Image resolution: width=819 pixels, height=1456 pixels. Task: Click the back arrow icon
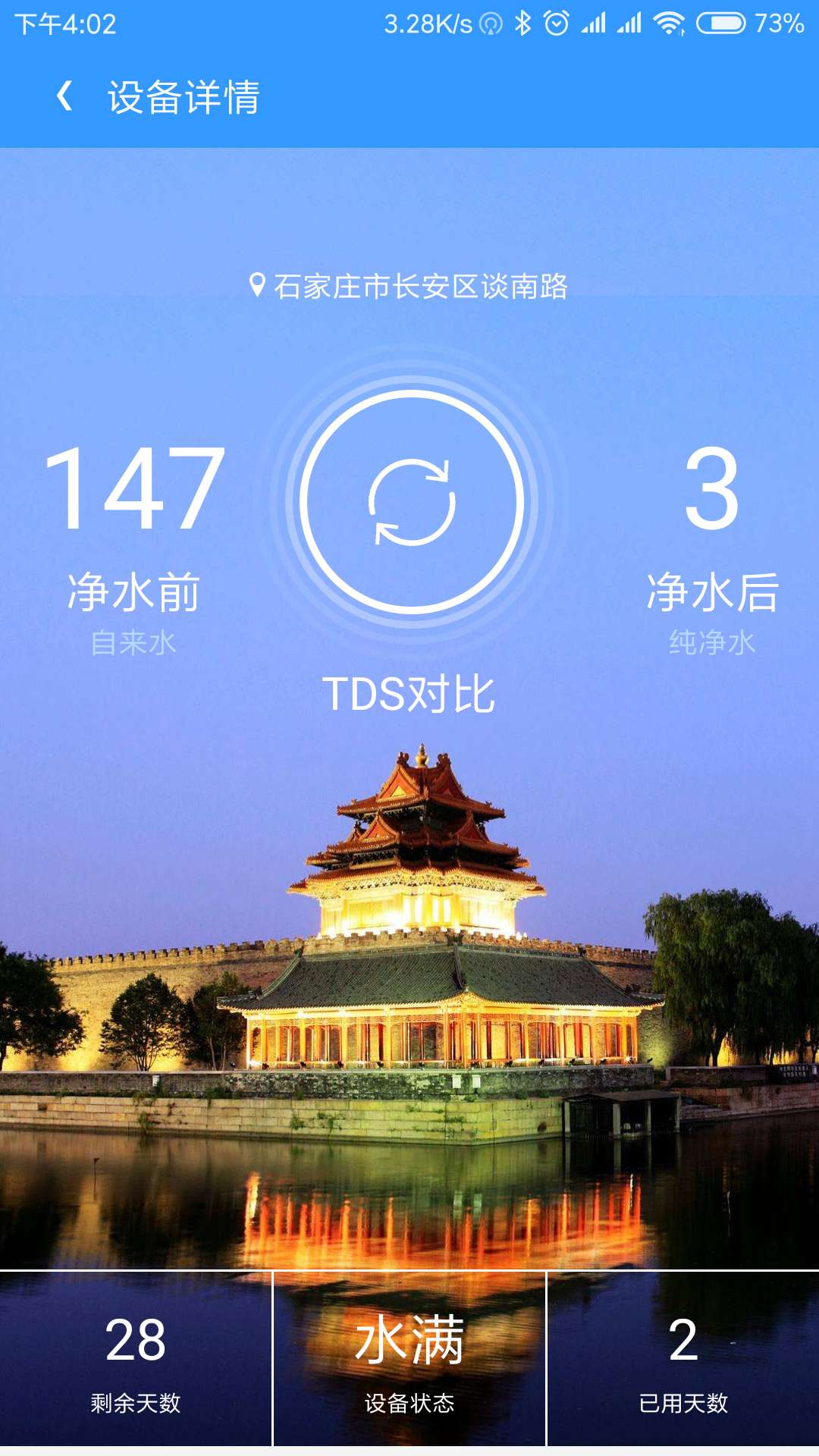click(x=64, y=97)
